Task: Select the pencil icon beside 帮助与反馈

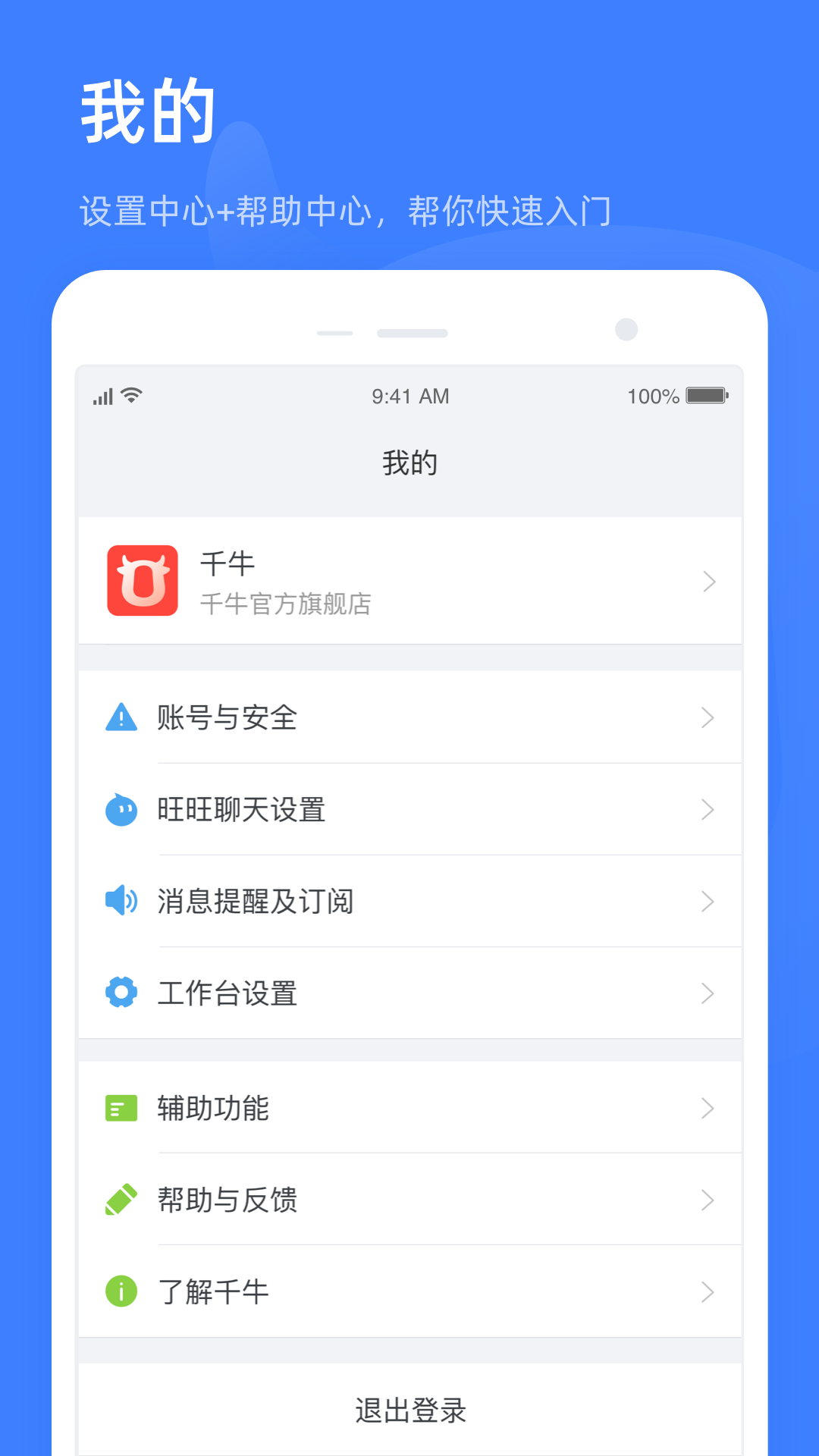Action: pos(120,1200)
